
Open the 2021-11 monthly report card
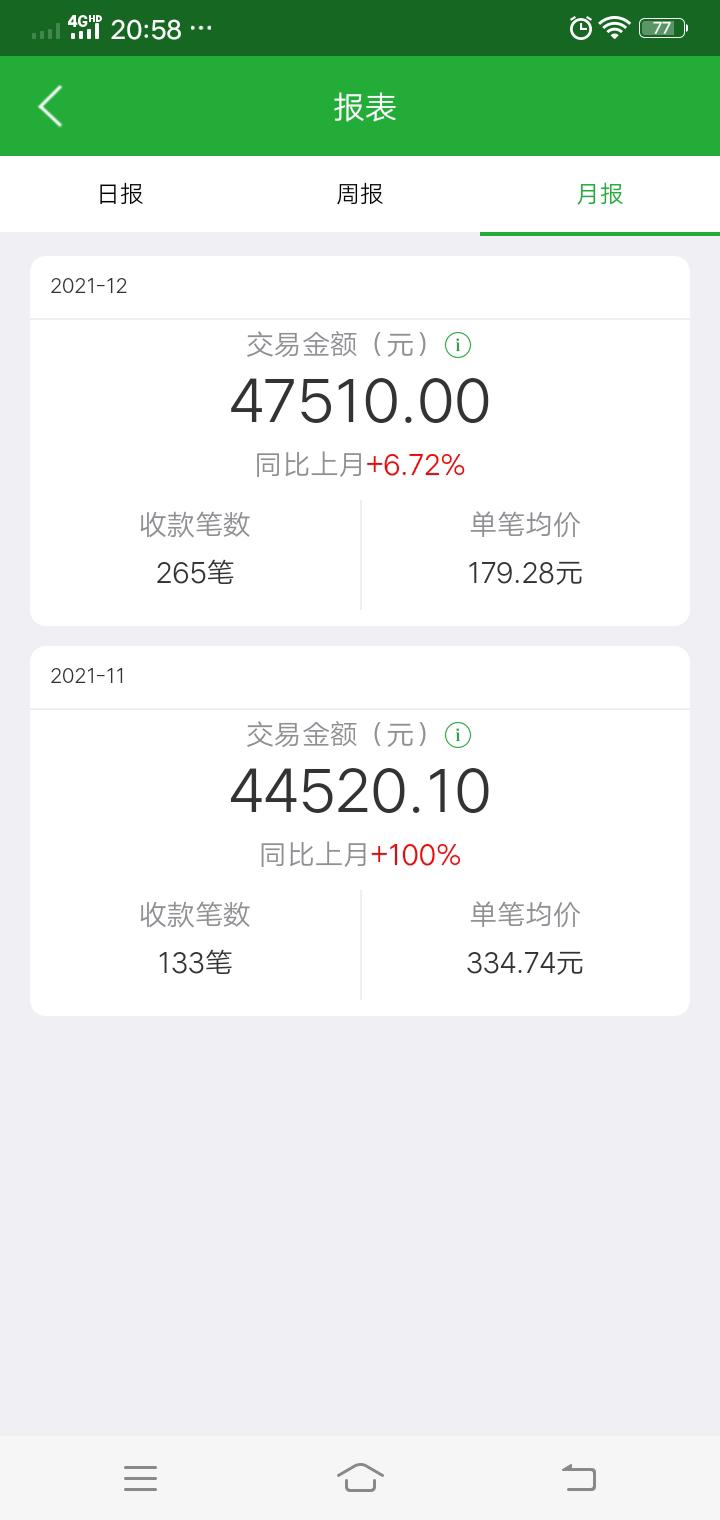point(360,831)
